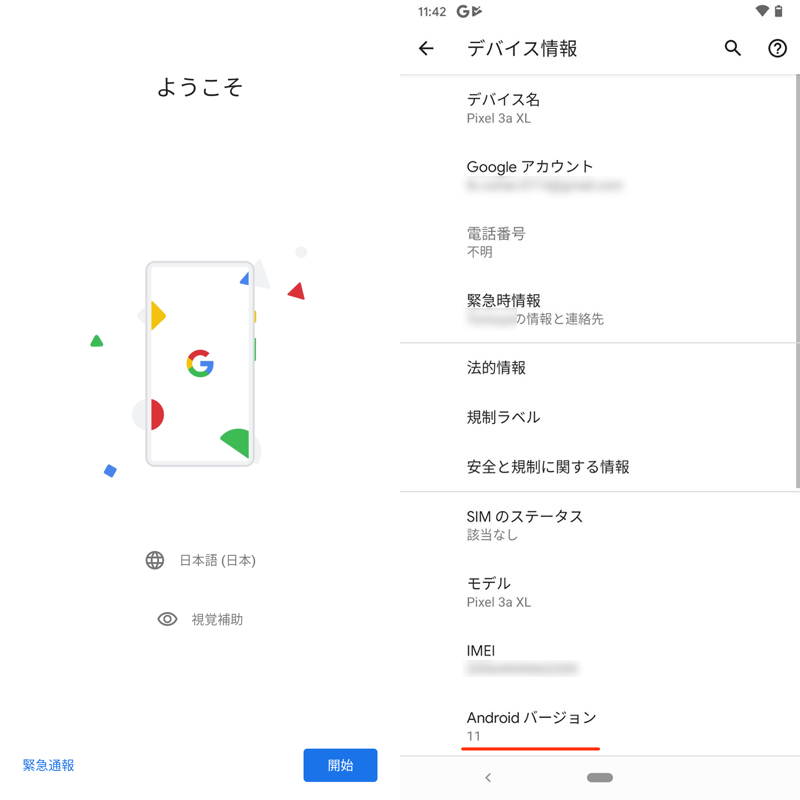Open 法的情報

[600, 368]
